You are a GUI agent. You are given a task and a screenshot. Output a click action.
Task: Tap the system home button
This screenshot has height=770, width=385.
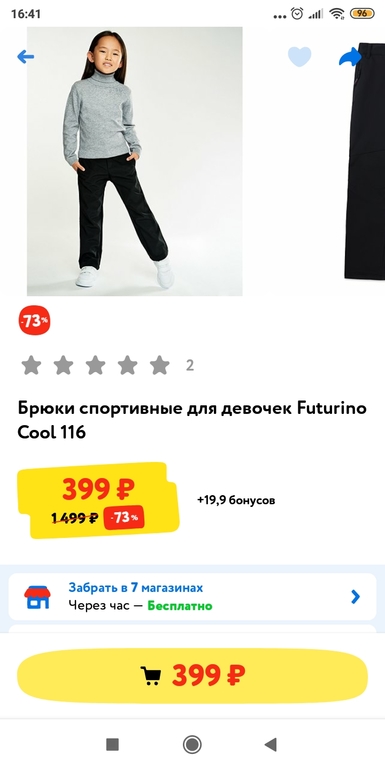click(192, 744)
